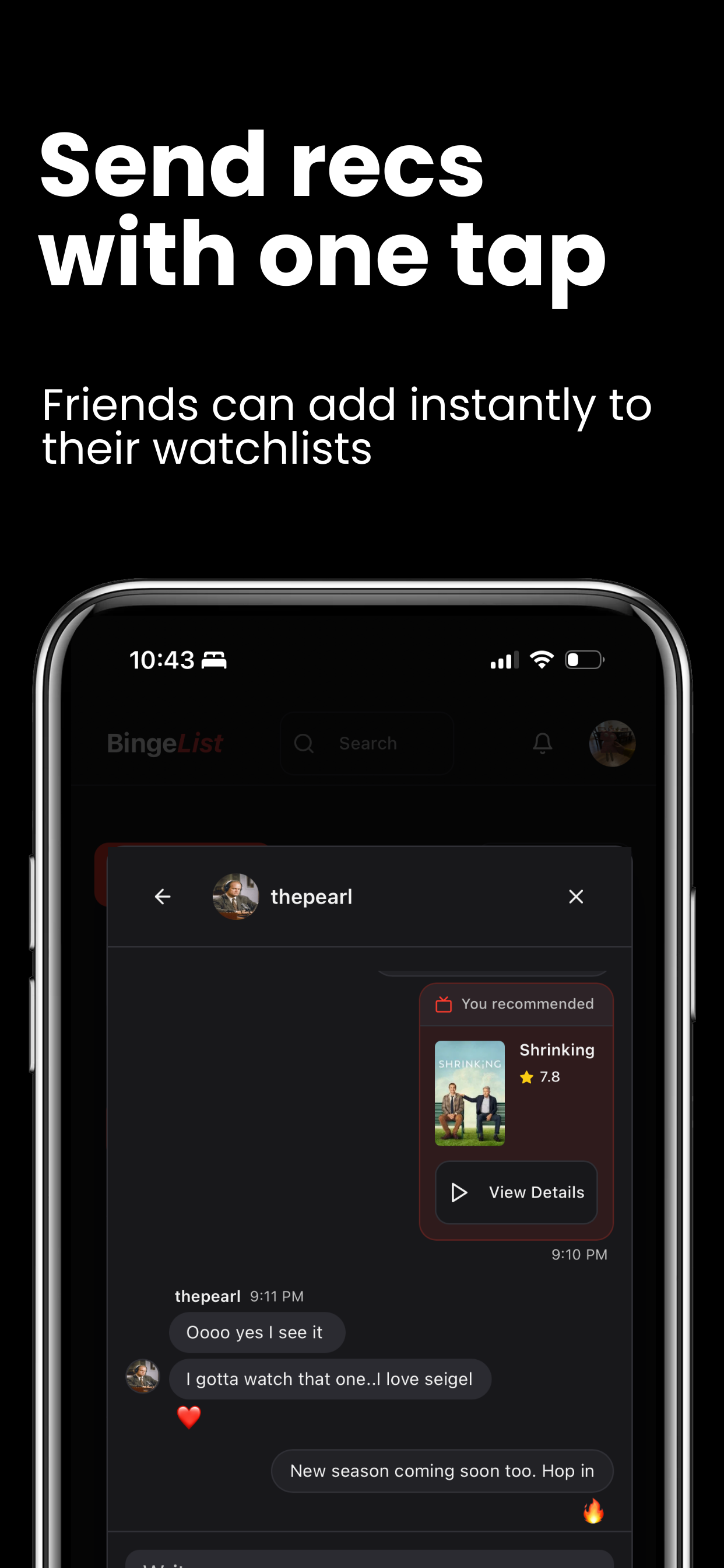Image resolution: width=724 pixels, height=1568 pixels.
Task: Open your profile avatar in the top bar
Action: [x=613, y=743]
